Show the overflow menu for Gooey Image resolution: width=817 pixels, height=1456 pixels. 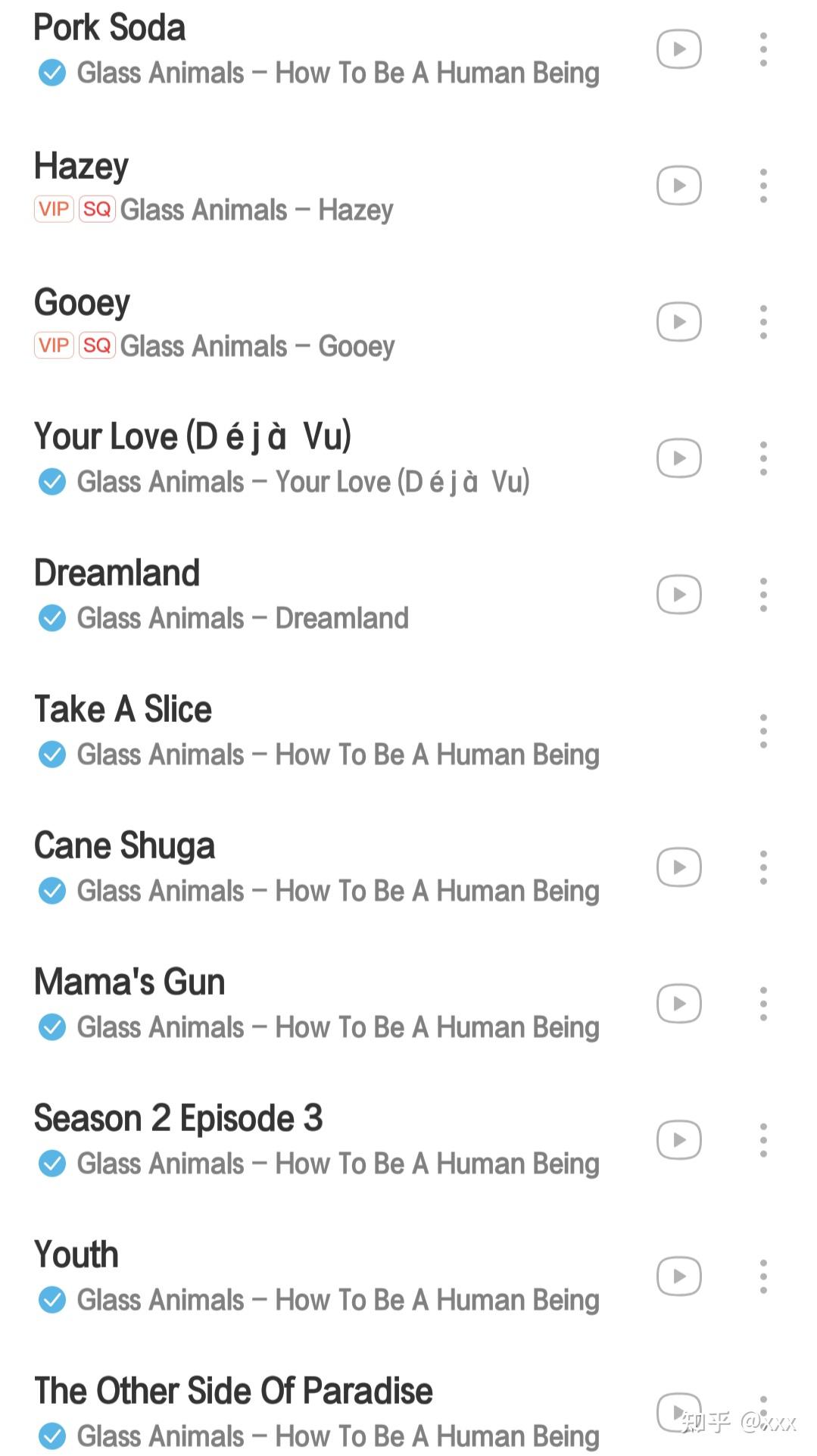coord(763,322)
